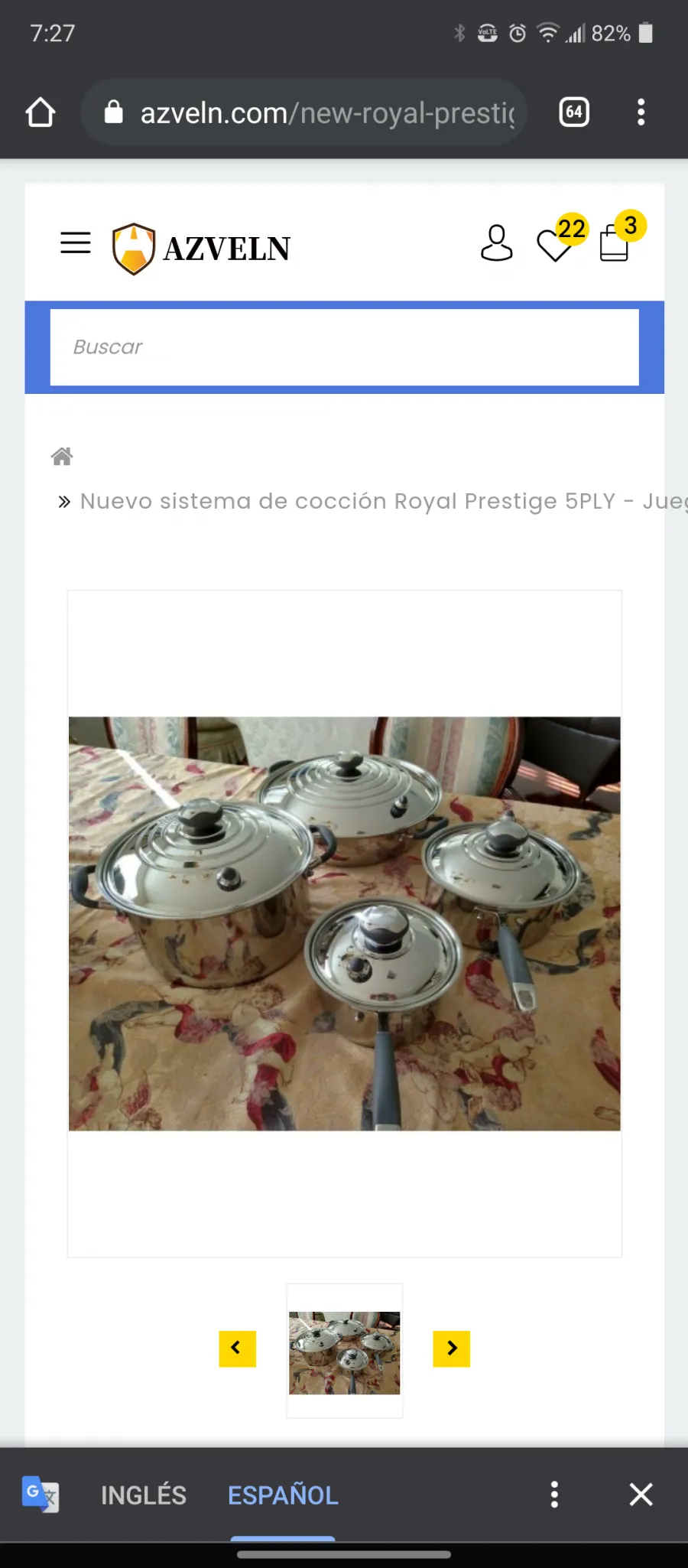Show next product image with right arrow

tap(452, 1348)
